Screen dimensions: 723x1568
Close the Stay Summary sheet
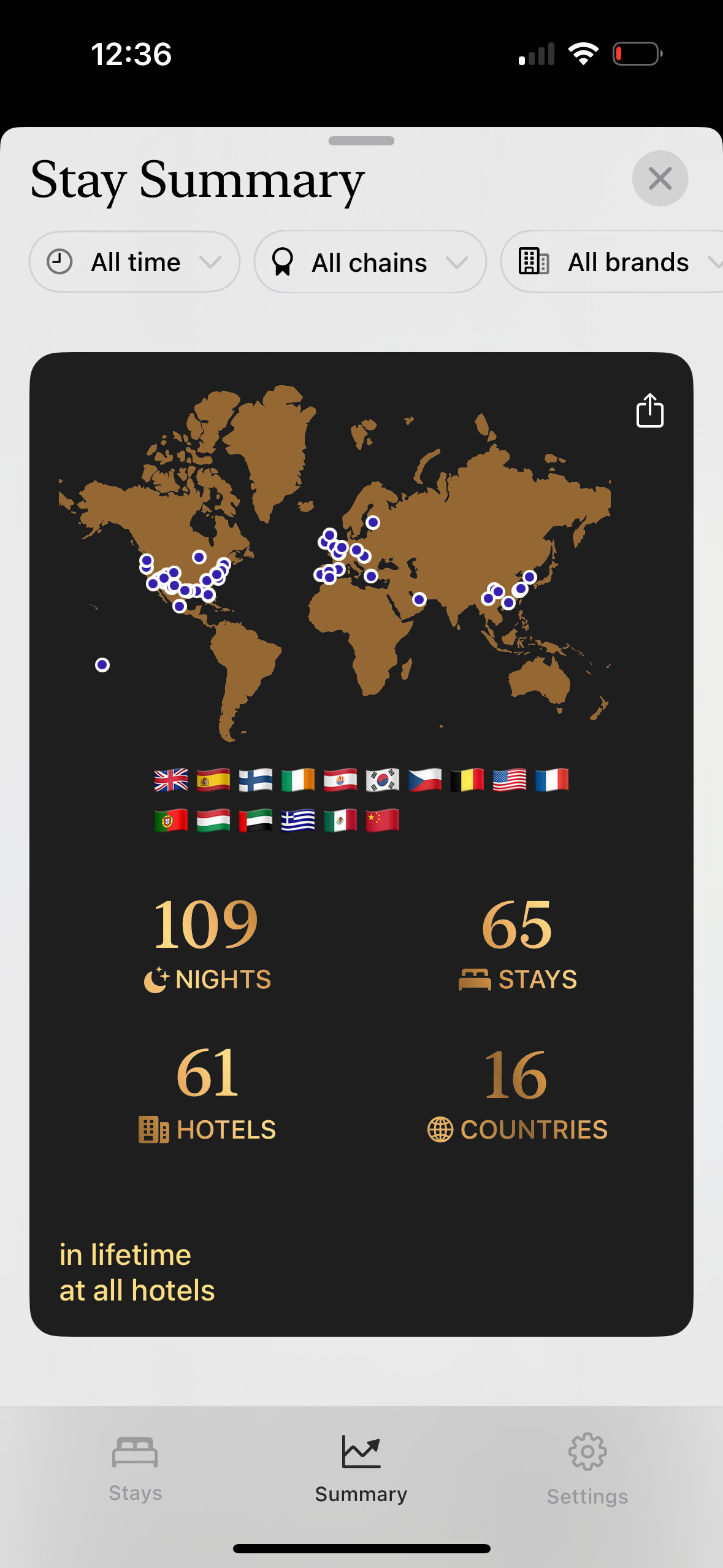click(x=660, y=179)
